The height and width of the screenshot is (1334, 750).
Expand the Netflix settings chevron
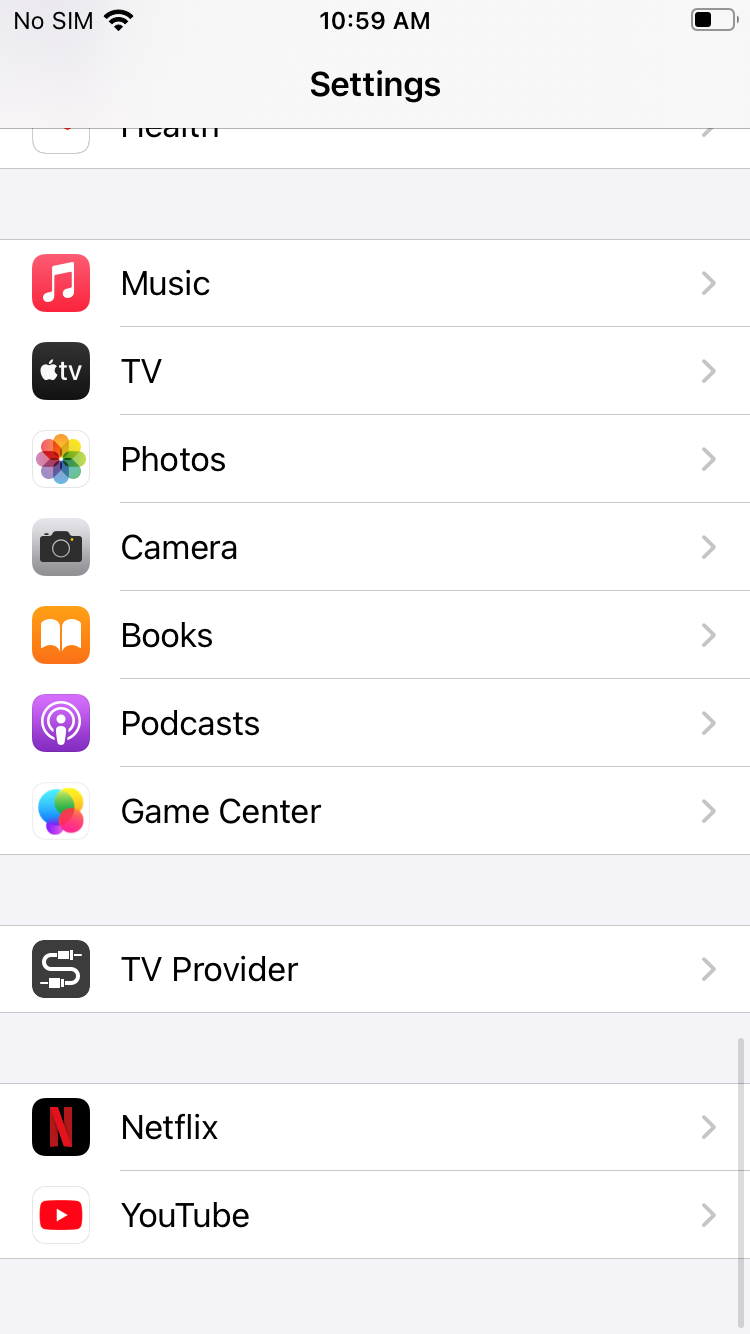click(x=709, y=1127)
